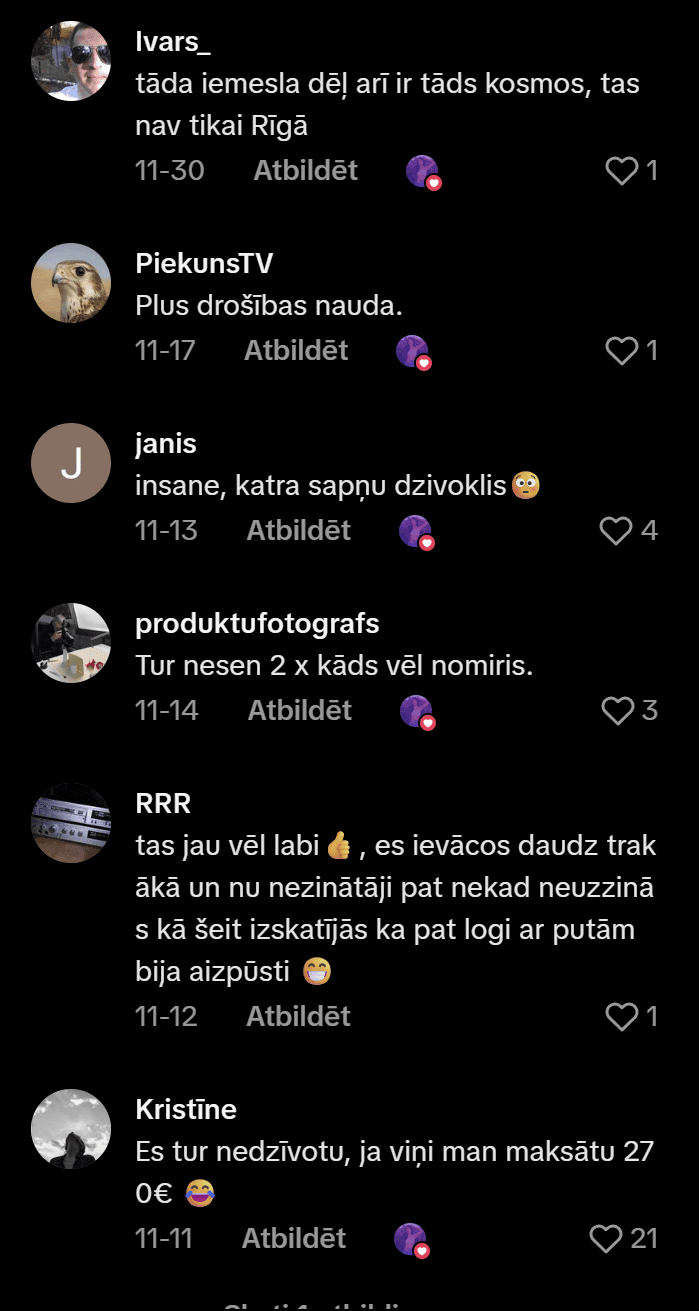This screenshot has width=699, height=1311.
Task: Like the comment from produktufotografs
Action: [x=618, y=711]
